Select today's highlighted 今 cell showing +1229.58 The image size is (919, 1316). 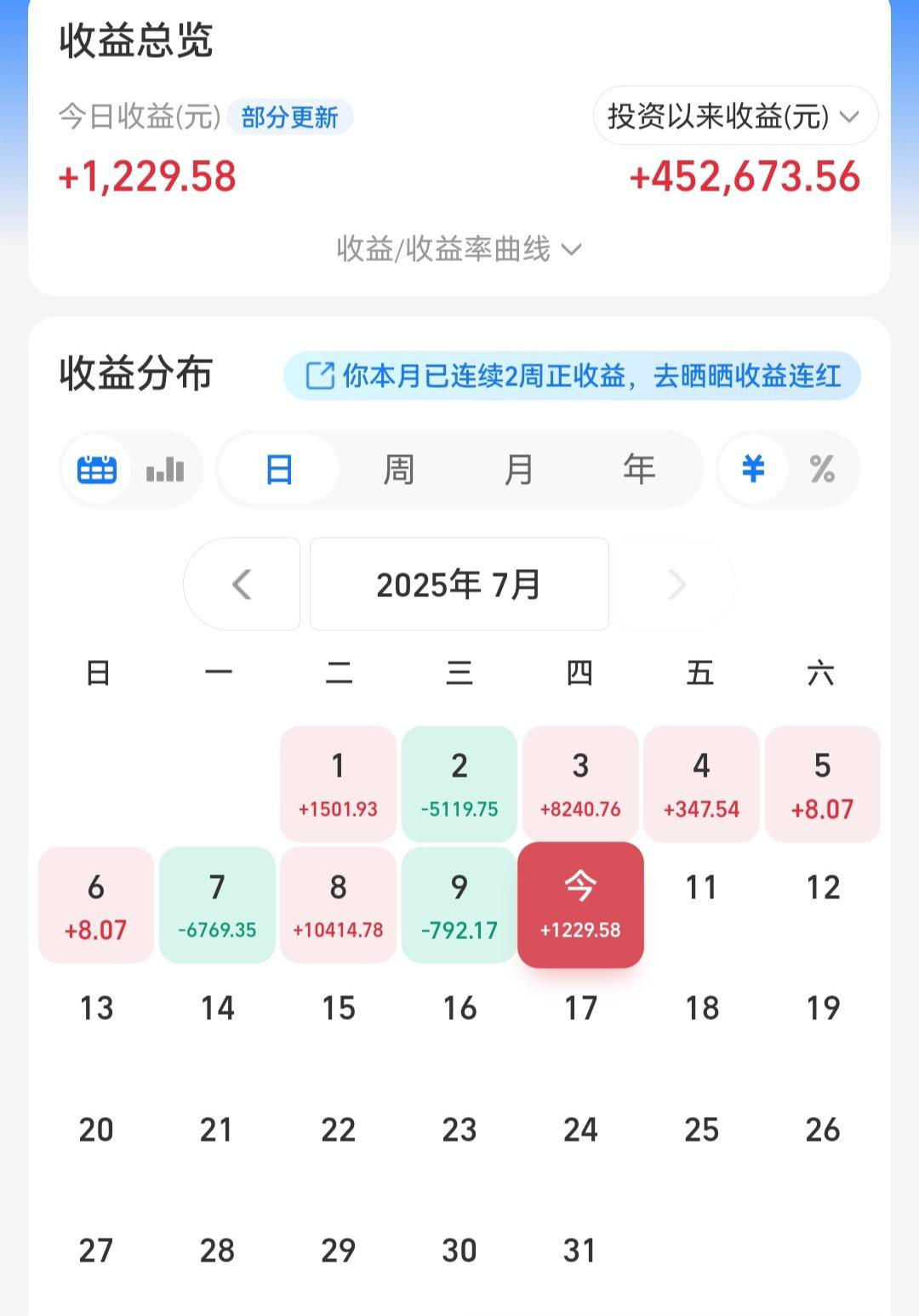(580, 904)
